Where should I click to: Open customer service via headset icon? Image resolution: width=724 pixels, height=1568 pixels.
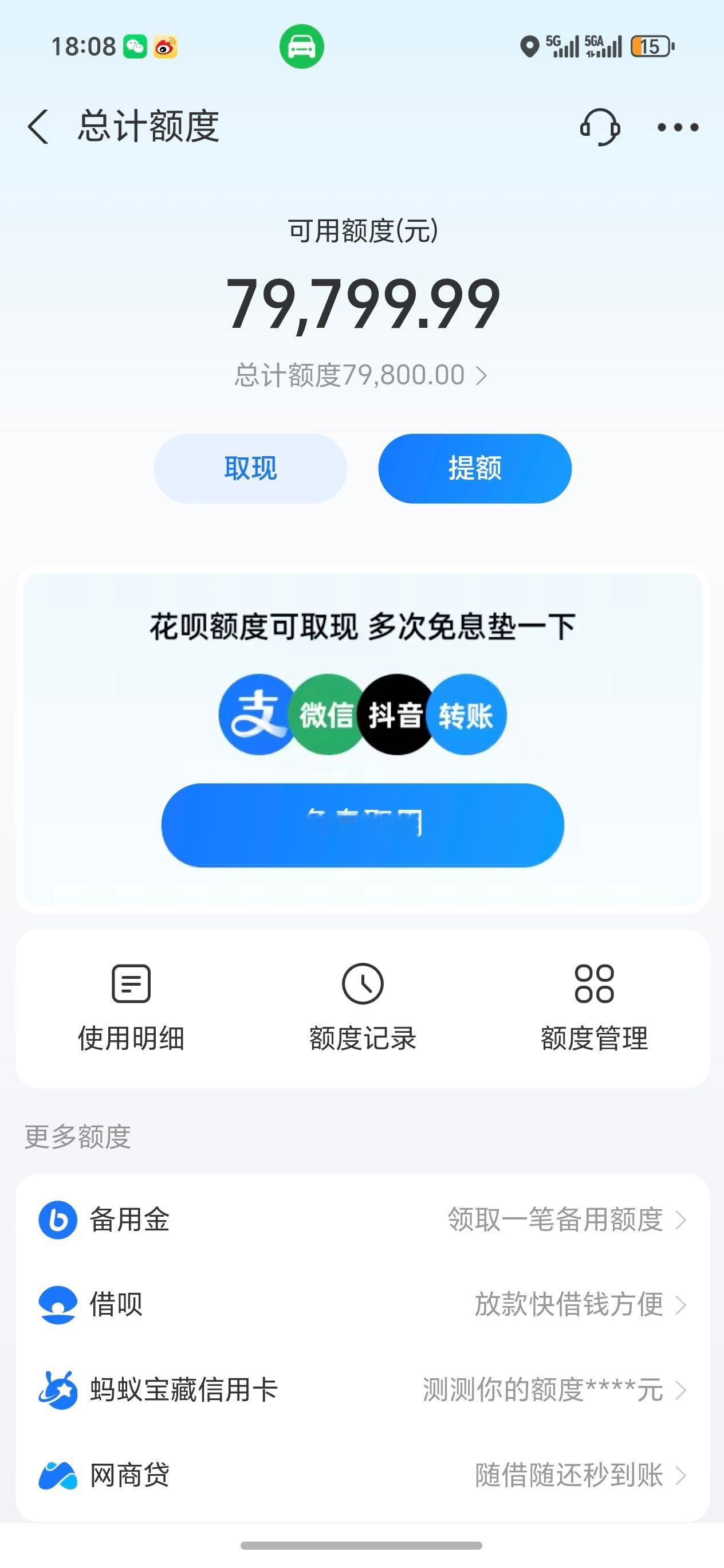[599, 128]
